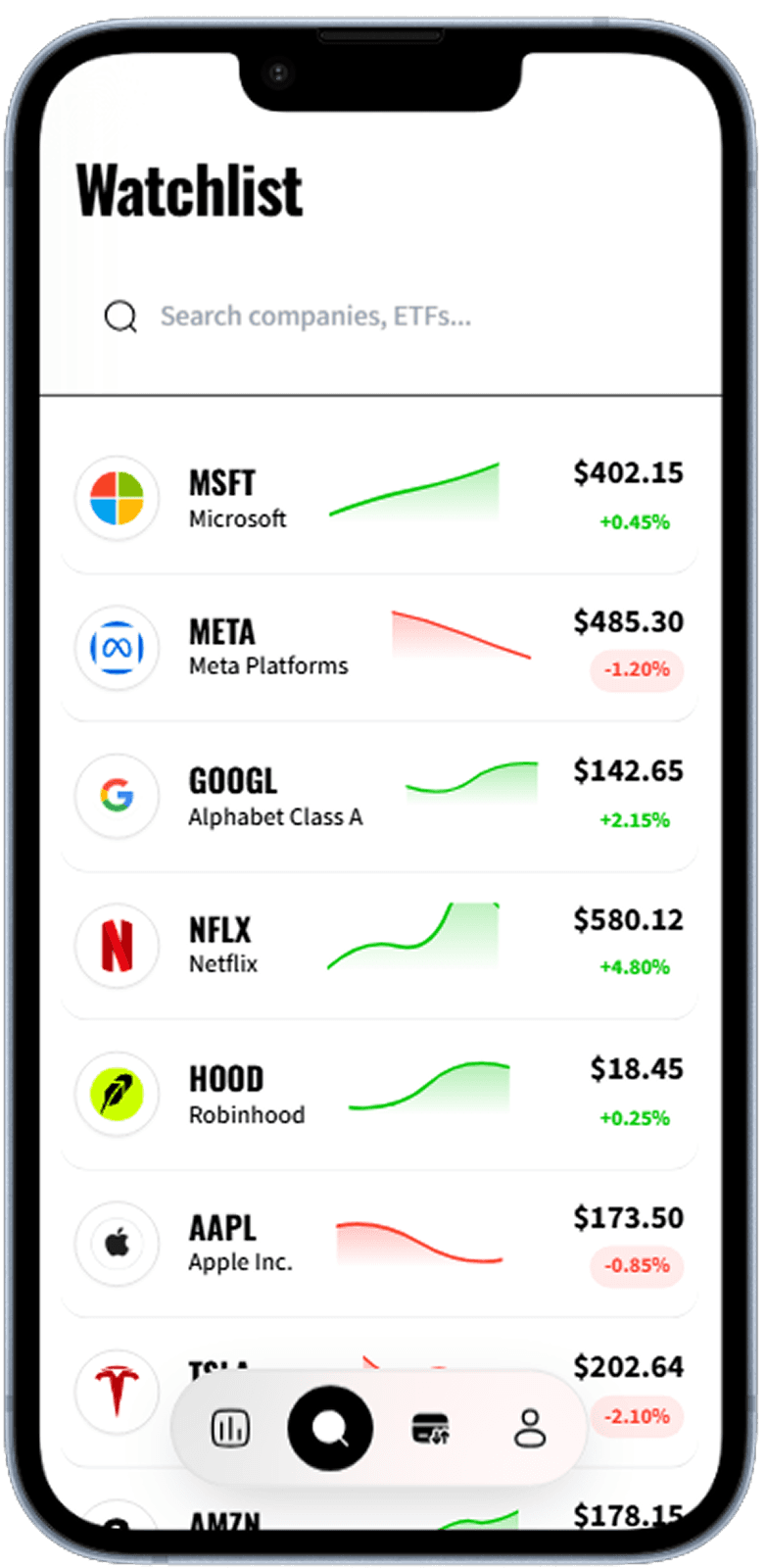766x1568 pixels.
Task: Select the Robinhood feather logo
Action: point(117,1095)
